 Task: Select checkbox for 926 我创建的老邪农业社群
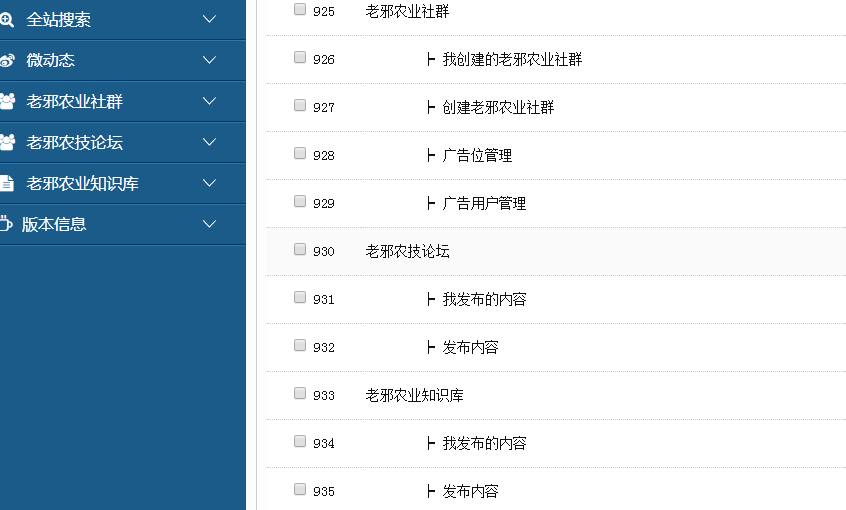(x=300, y=57)
